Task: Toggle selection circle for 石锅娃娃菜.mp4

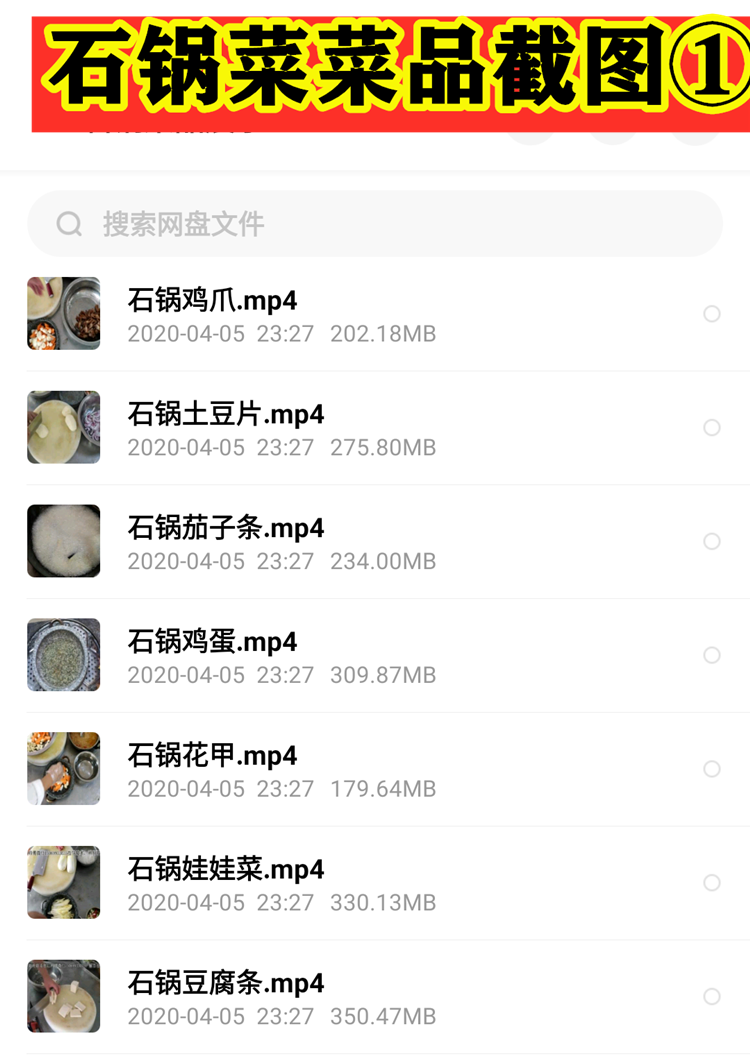Action: click(x=712, y=882)
